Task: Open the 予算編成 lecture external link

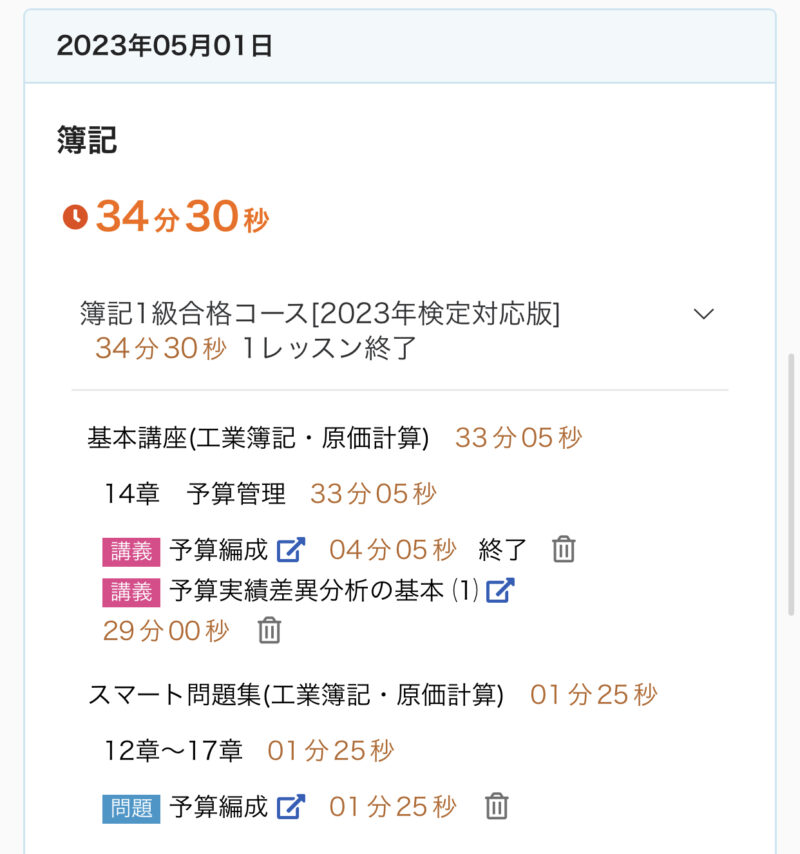Action: point(291,550)
